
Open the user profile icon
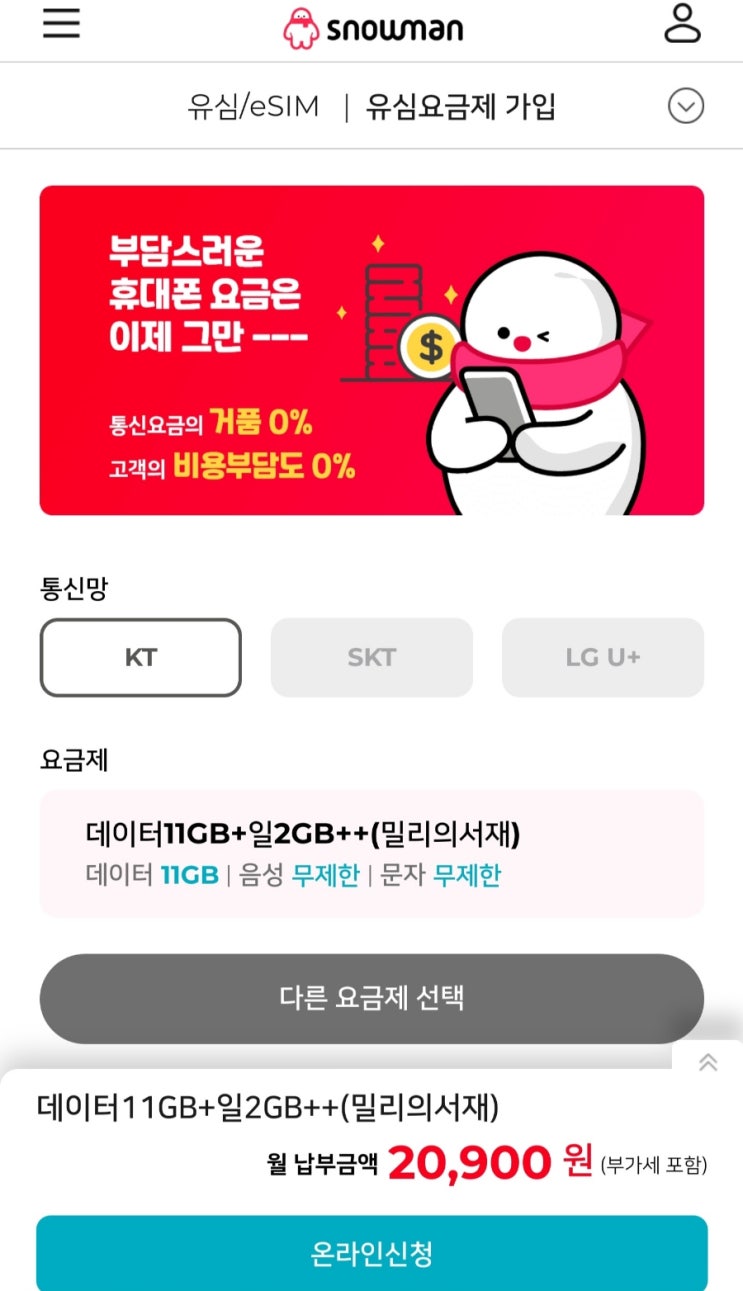coord(683,23)
